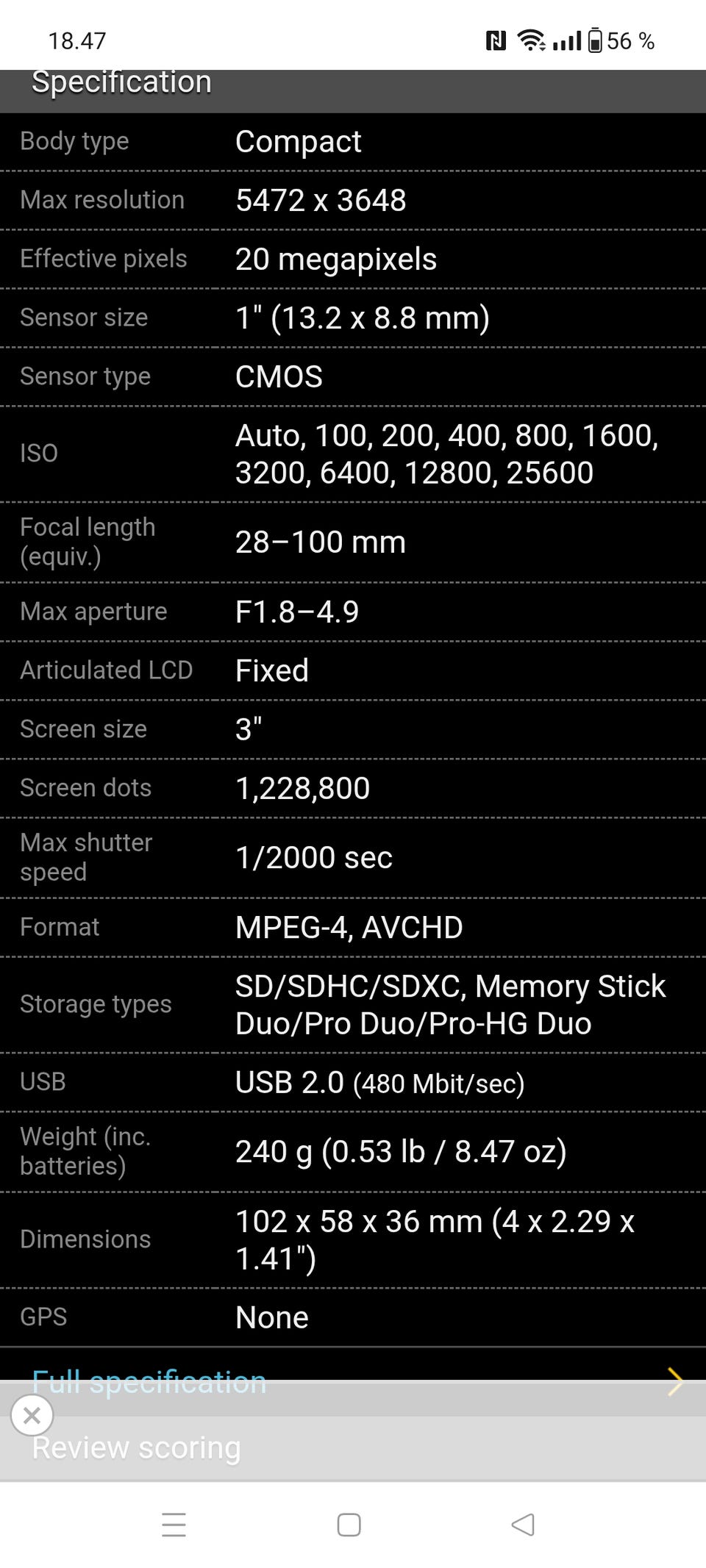Open recent apps from the navigation bar

pyautogui.click(x=174, y=1525)
